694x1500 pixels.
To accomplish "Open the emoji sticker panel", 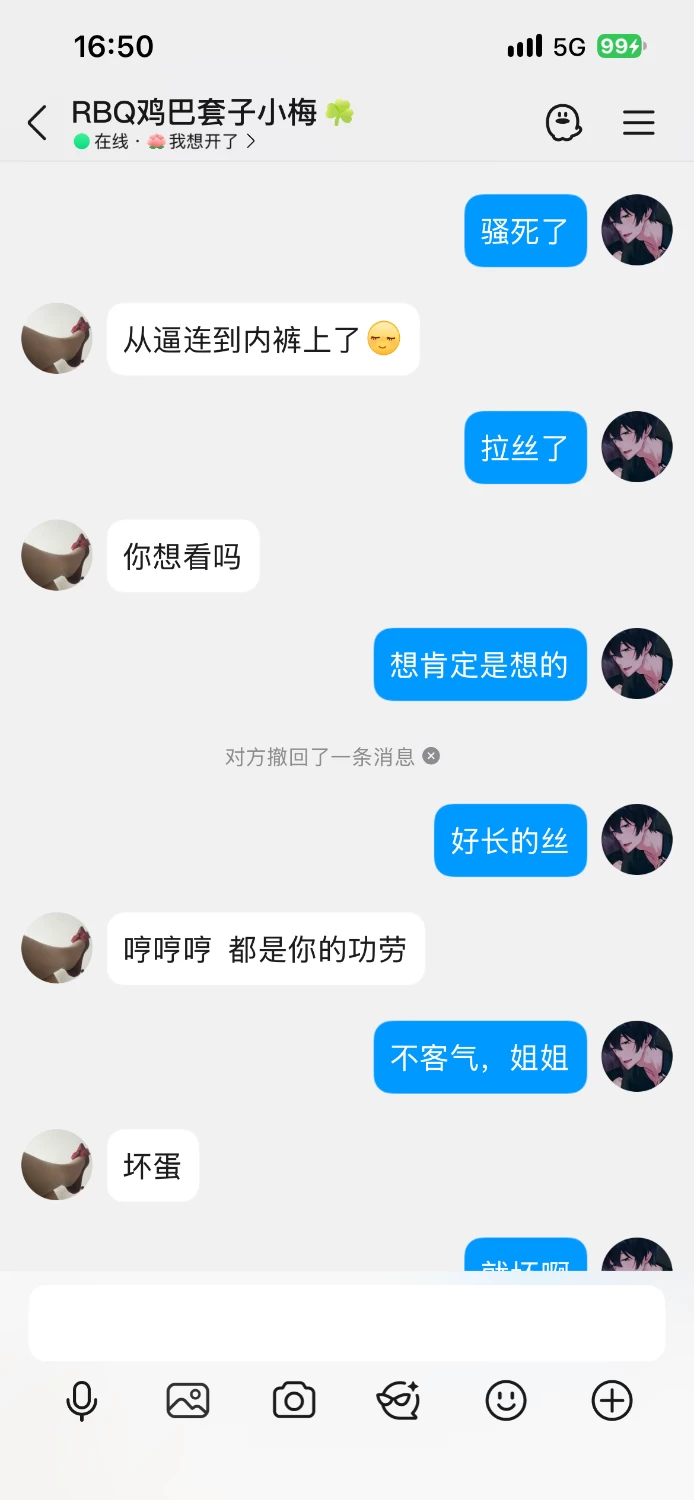I will 506,1400.
